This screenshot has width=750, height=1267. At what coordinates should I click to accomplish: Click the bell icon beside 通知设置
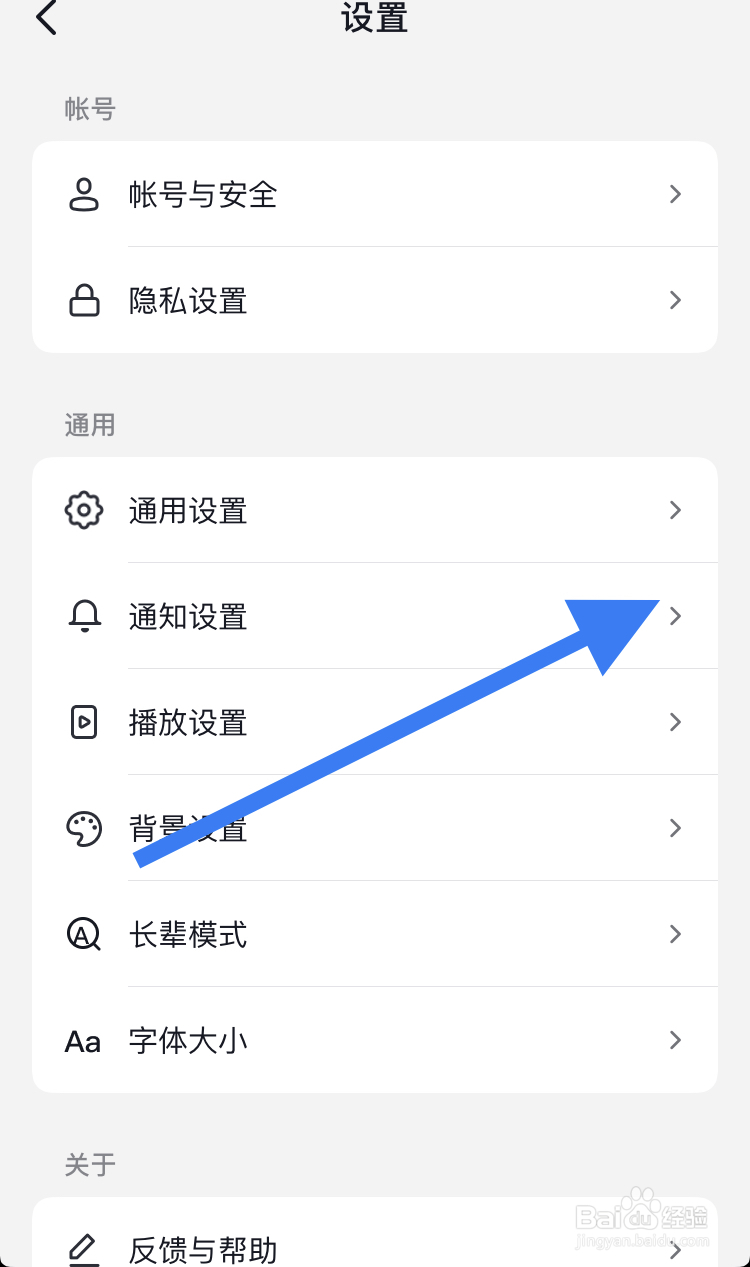pyautogui.click(x=84, y=617)
